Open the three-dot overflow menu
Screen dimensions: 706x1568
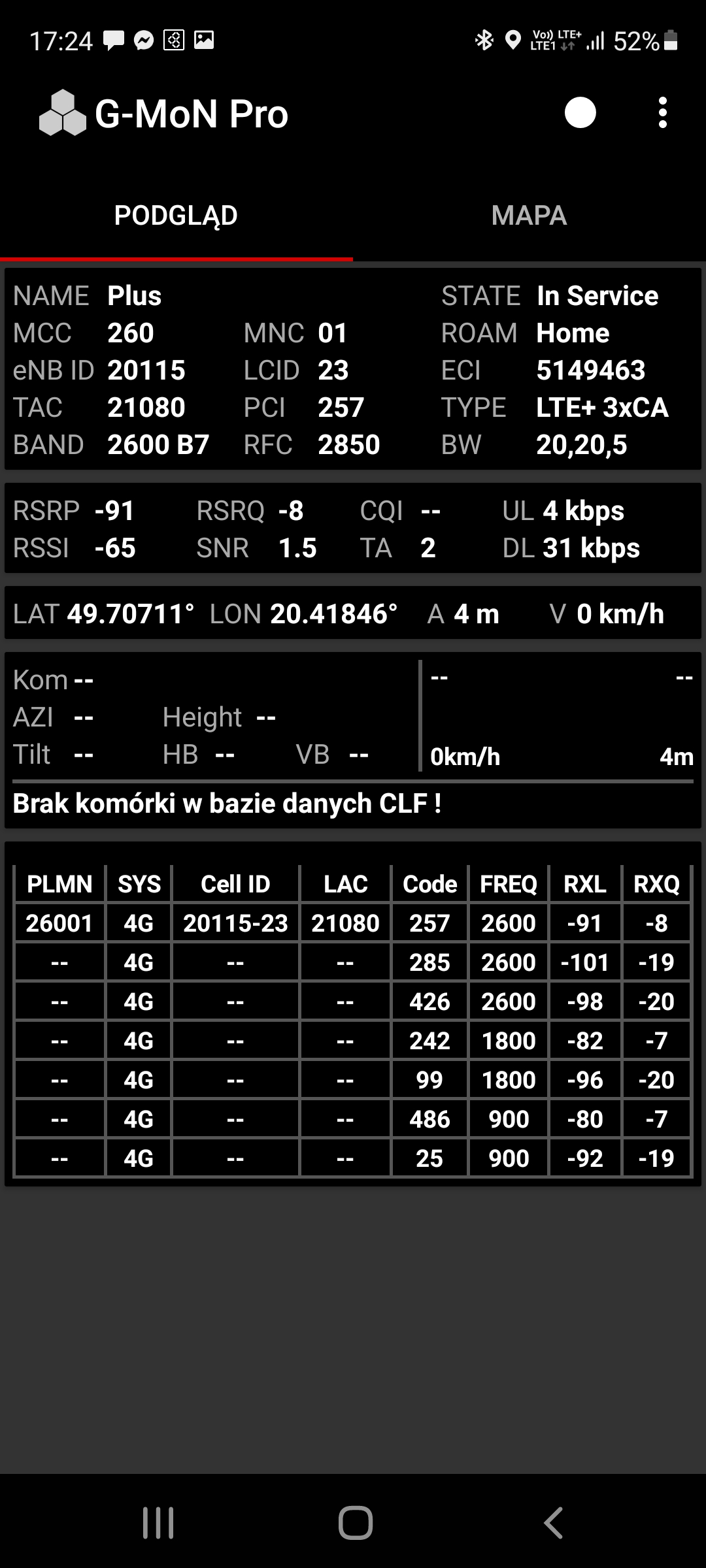pyautogui.click(x=662, y=113)
